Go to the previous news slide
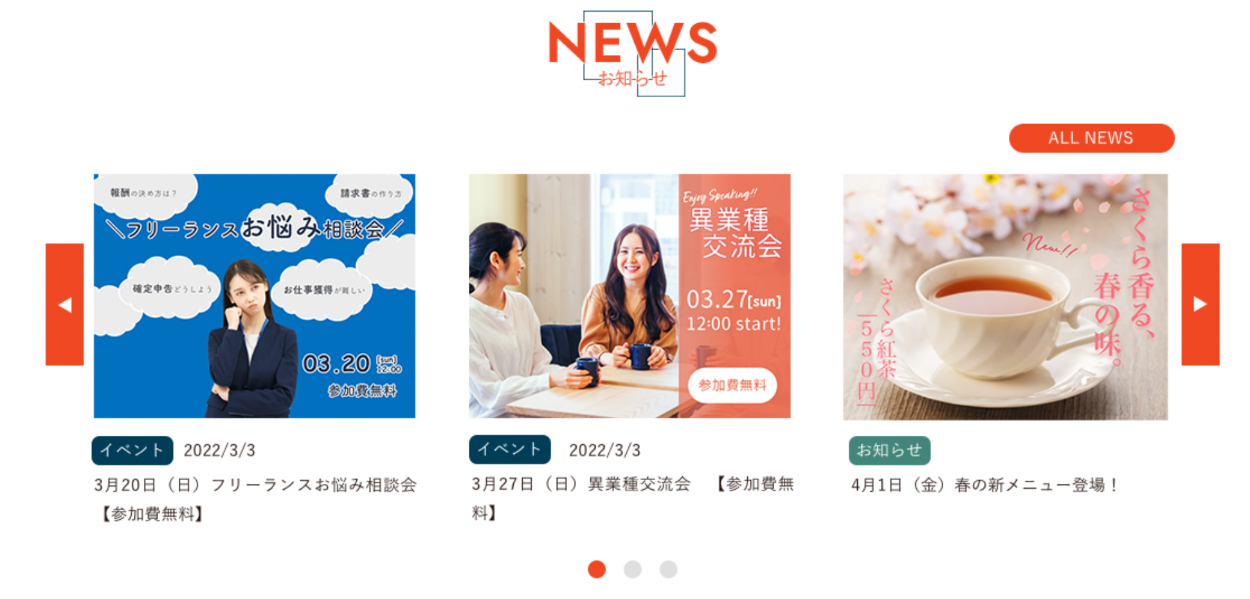The image size is (1250, 599). (x=65, y=304)
